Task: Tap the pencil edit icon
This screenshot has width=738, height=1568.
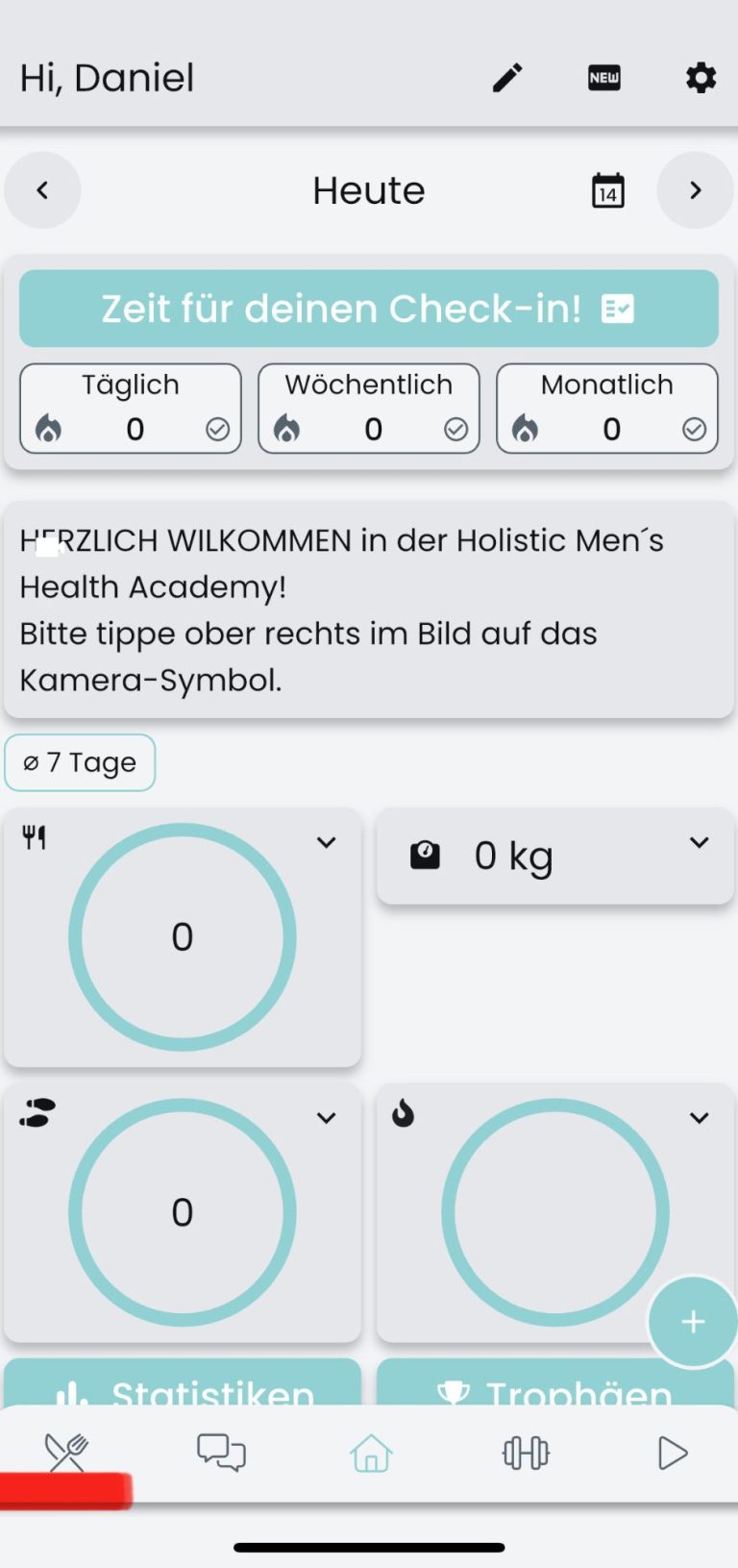Action: 507,78
